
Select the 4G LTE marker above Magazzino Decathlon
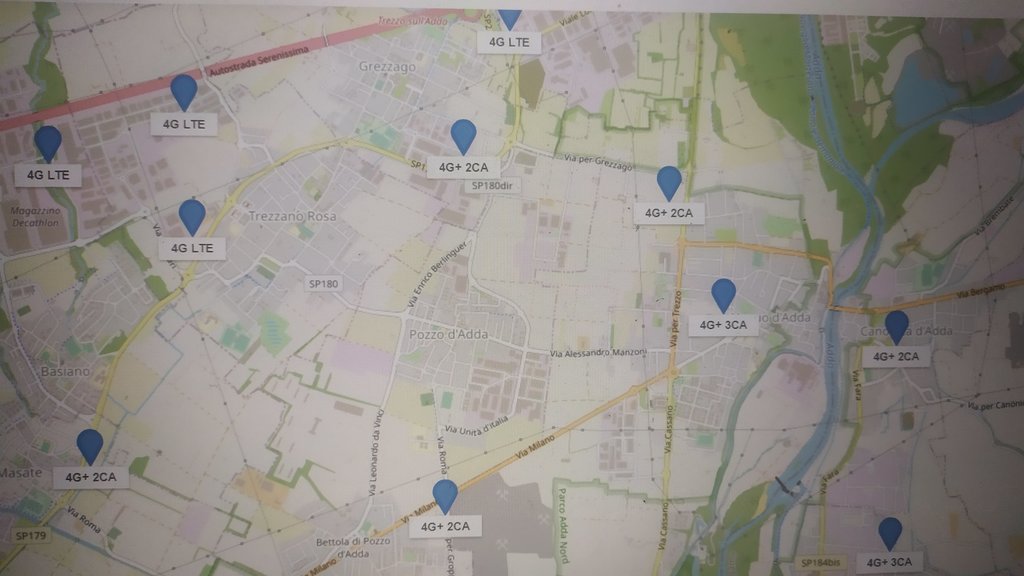(48, 142)
